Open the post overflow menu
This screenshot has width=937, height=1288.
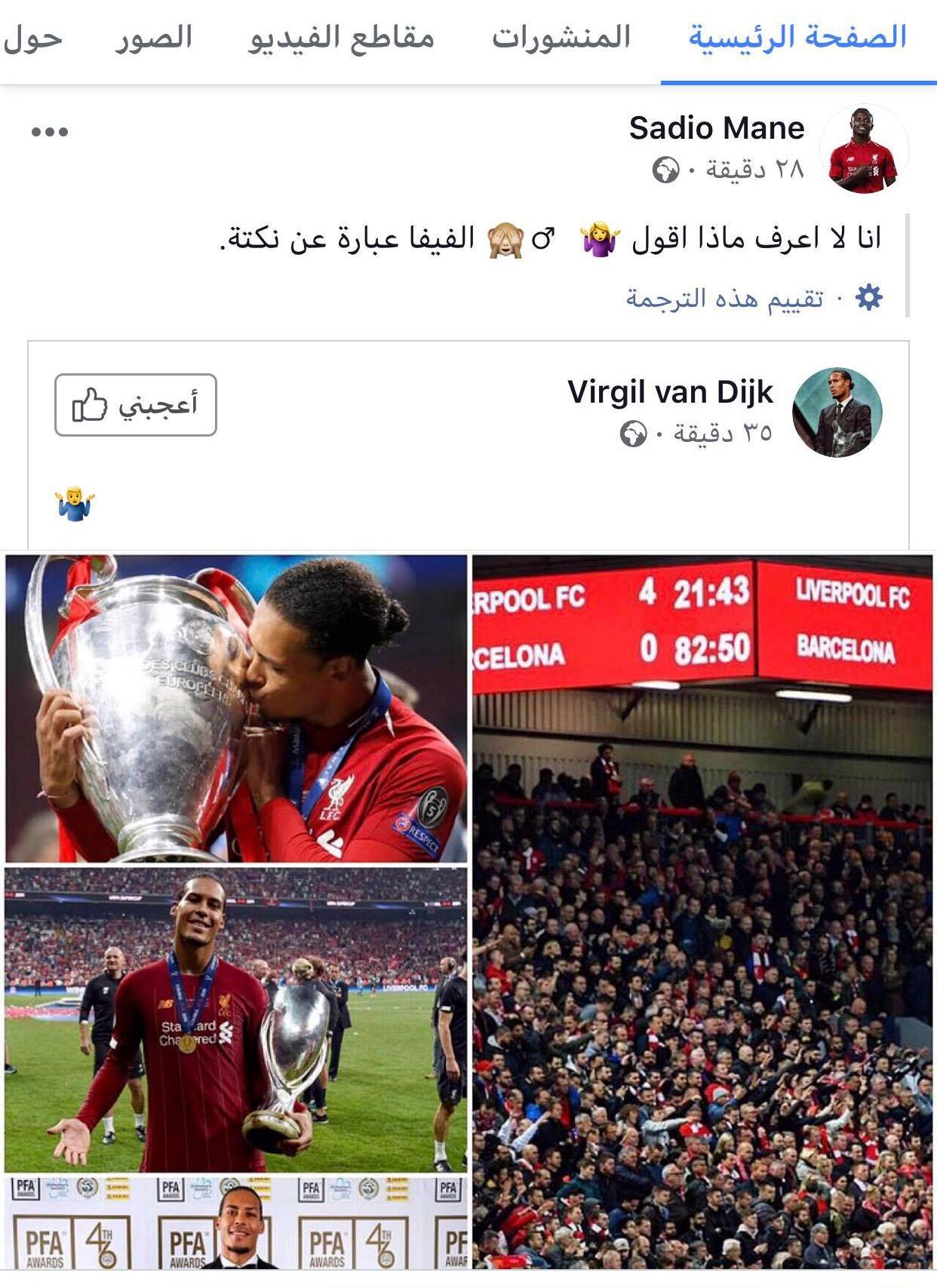tap(50, 132)
